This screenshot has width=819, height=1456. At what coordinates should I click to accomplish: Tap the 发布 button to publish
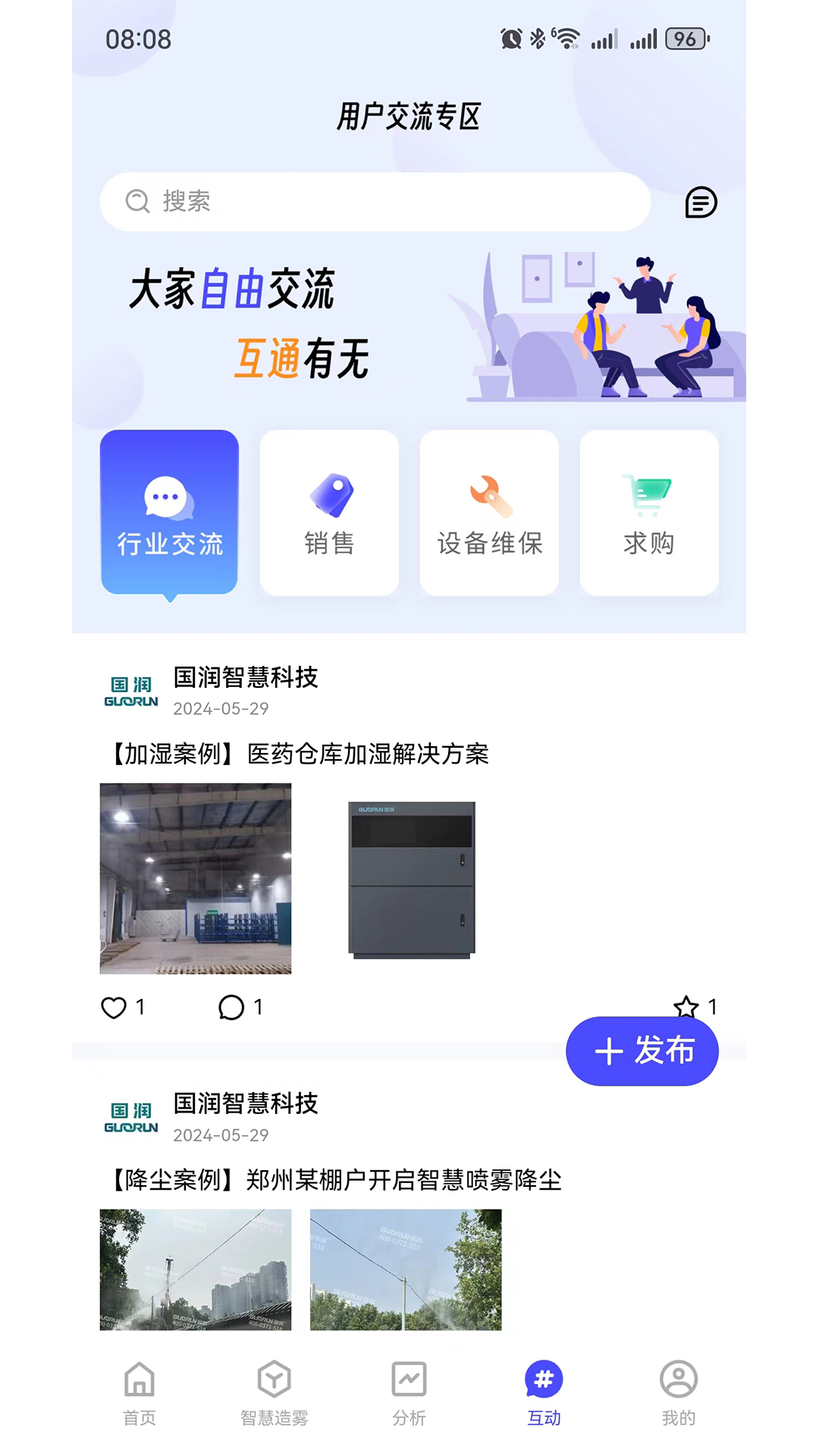(x=642, y=1051)
